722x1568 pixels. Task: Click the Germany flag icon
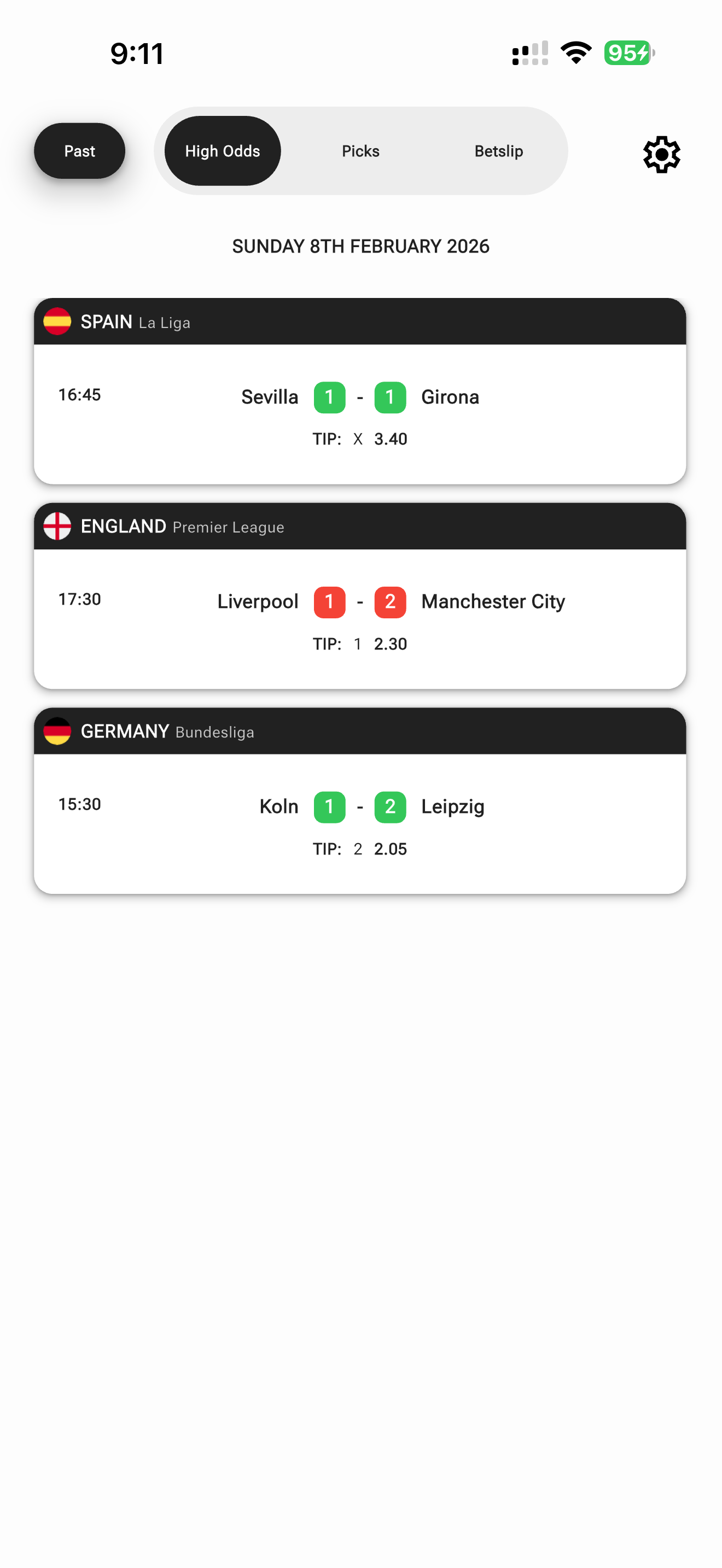(x=59, y=731)
